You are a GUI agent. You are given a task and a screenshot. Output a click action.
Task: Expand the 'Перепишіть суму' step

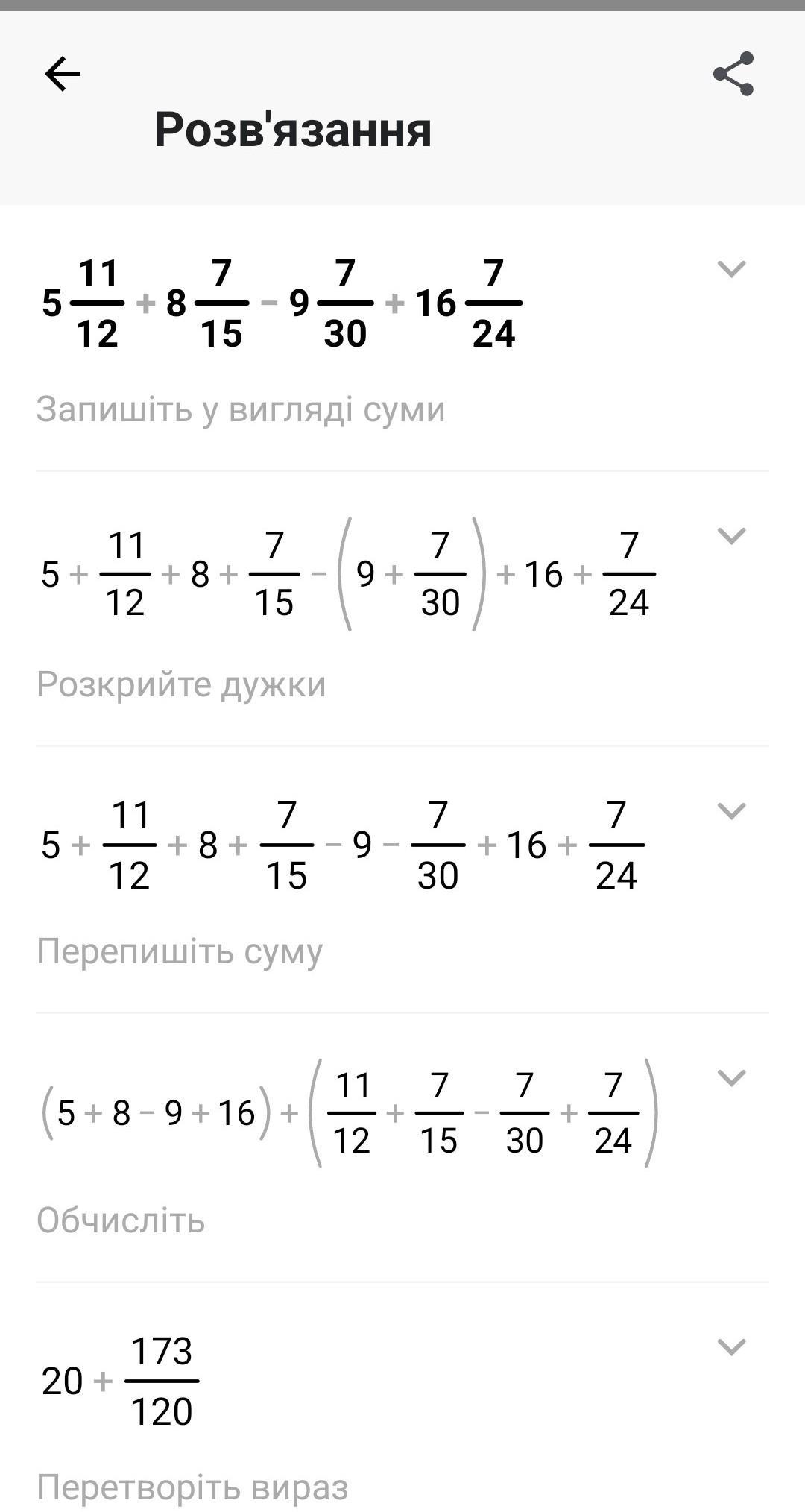tap(731, 811)
